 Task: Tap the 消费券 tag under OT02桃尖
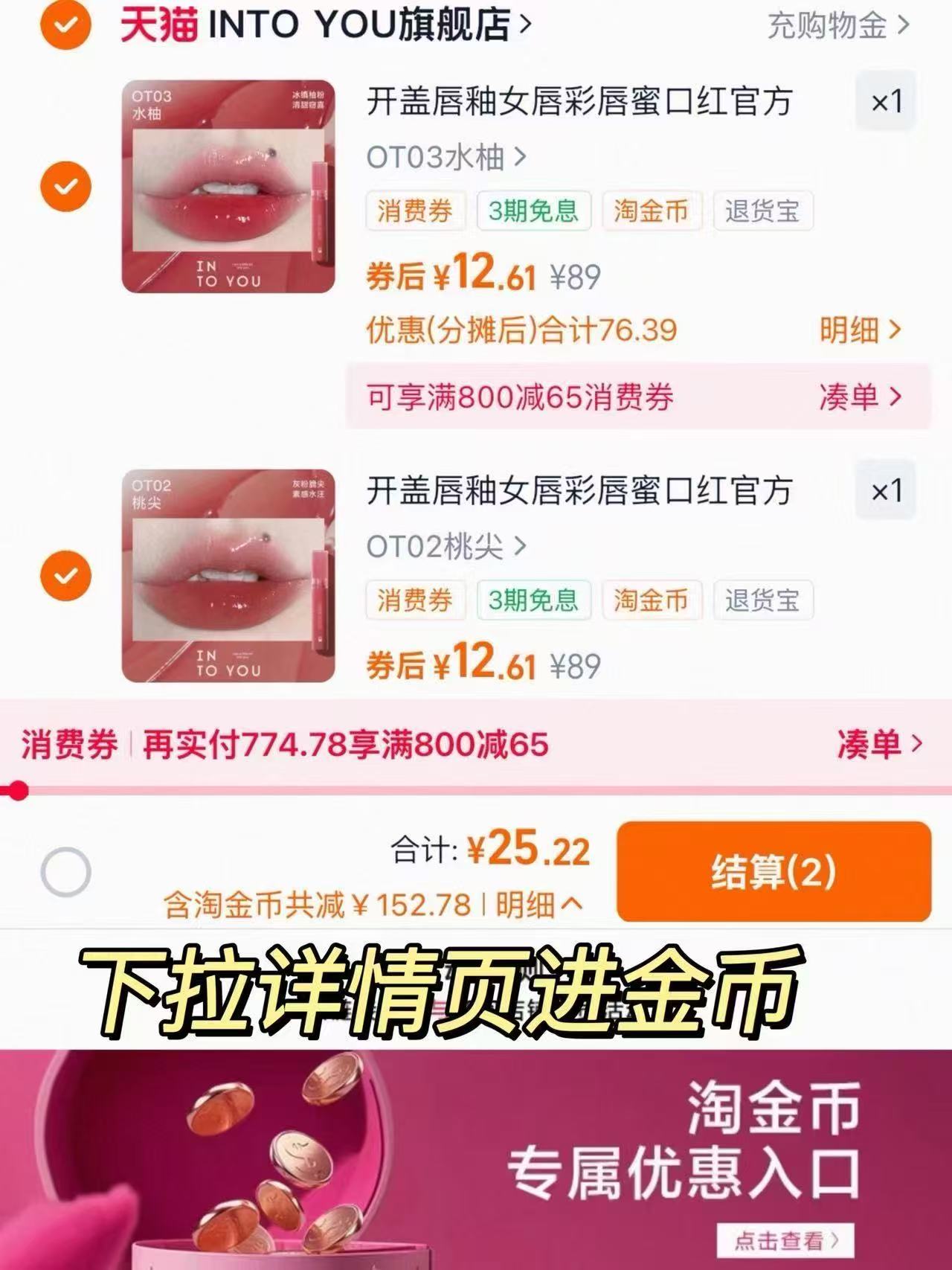point(414,601)
